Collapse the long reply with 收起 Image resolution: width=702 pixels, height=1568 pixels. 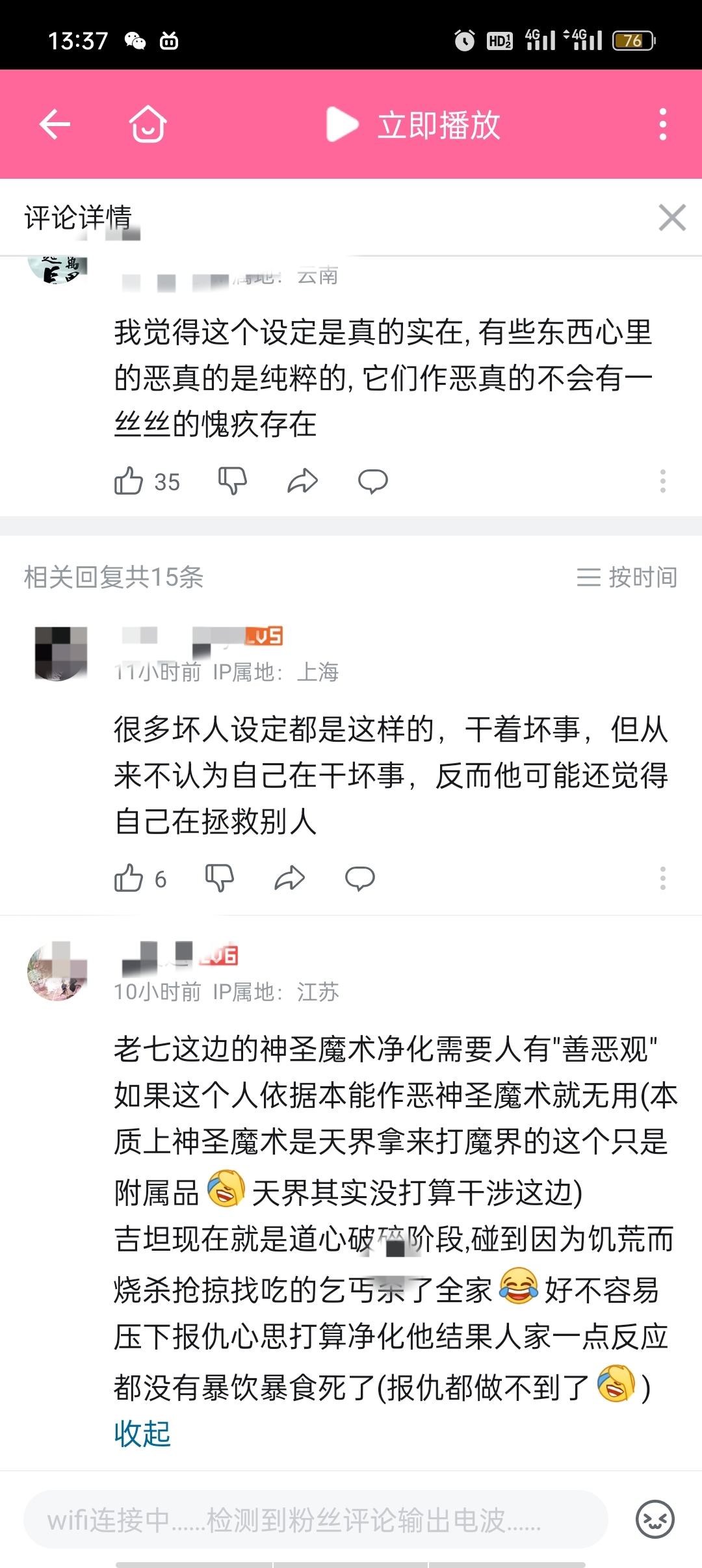[x=142, y=1433]
